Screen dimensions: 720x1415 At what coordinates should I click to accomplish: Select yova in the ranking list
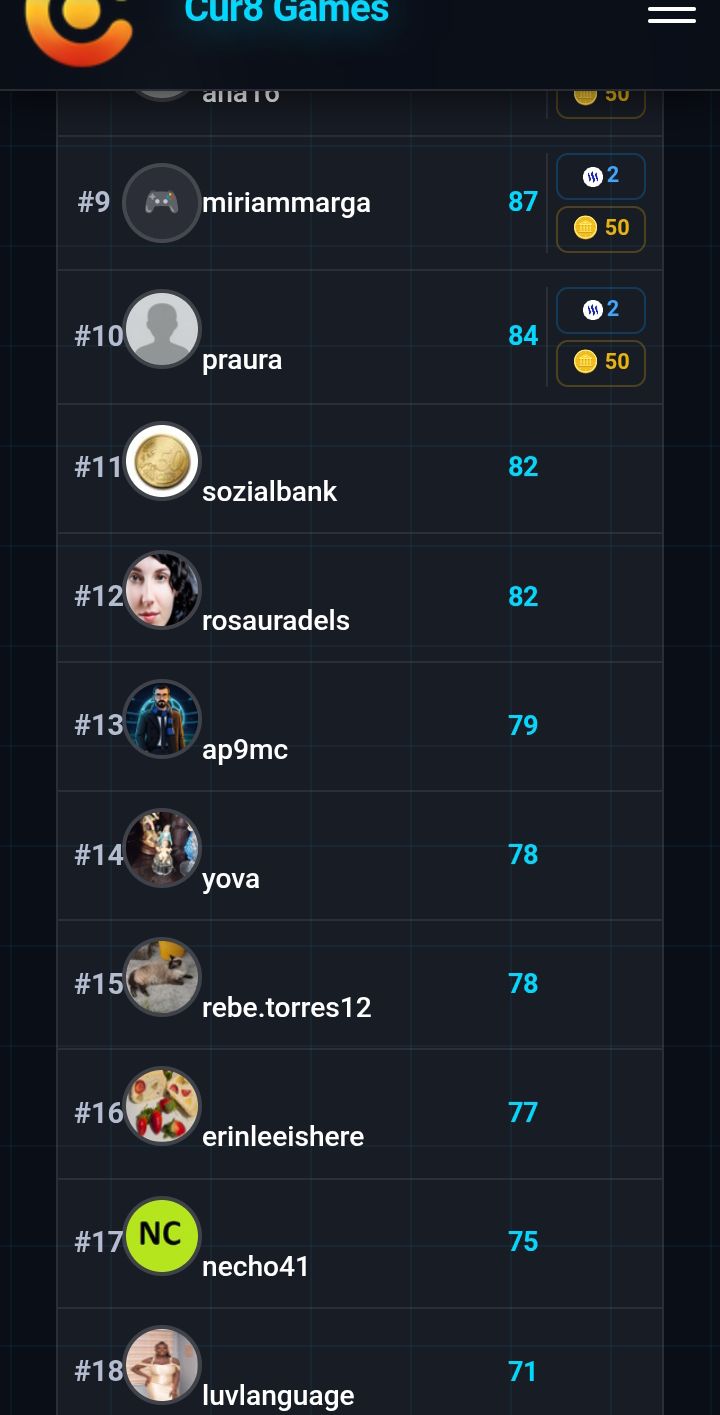coord(231,878)
